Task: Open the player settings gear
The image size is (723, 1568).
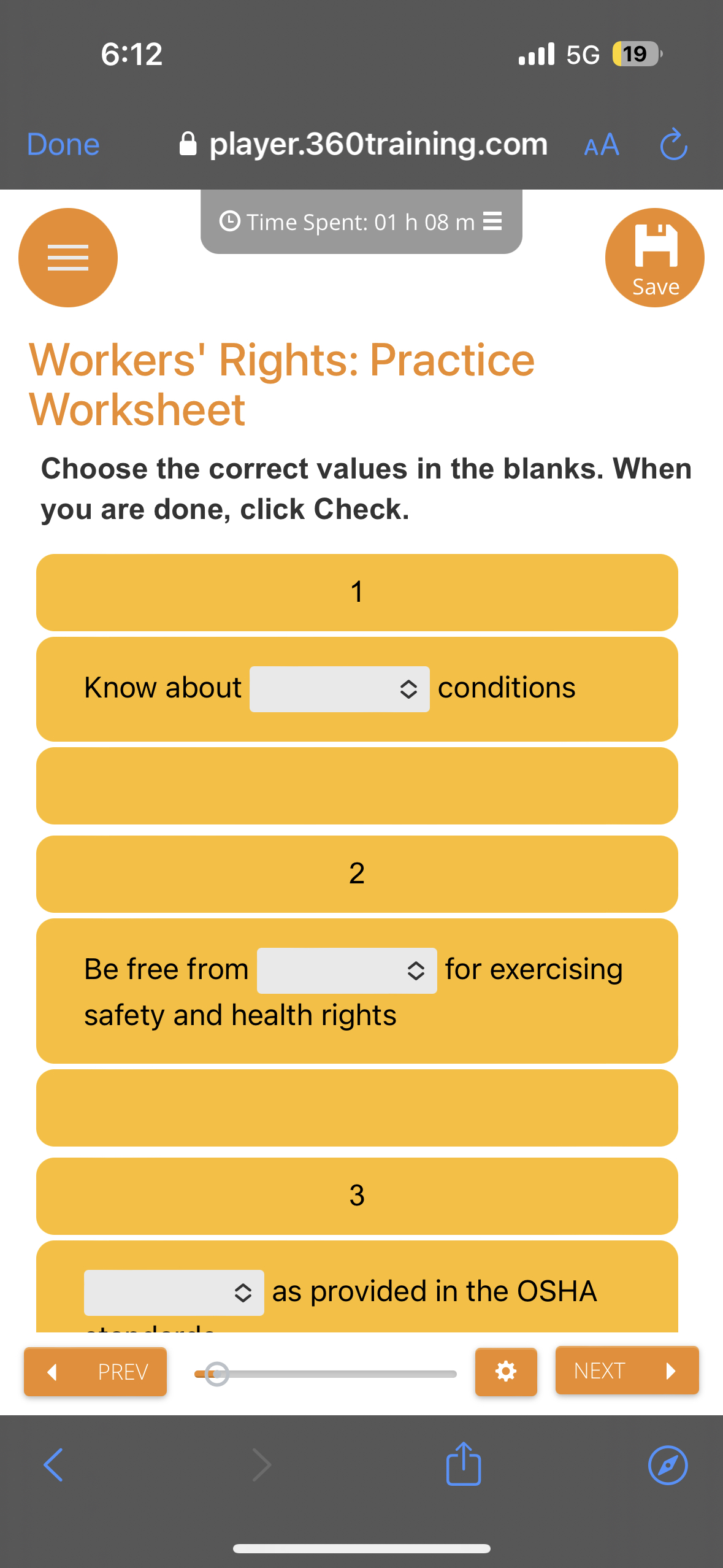Action: tap(505, 1371)
